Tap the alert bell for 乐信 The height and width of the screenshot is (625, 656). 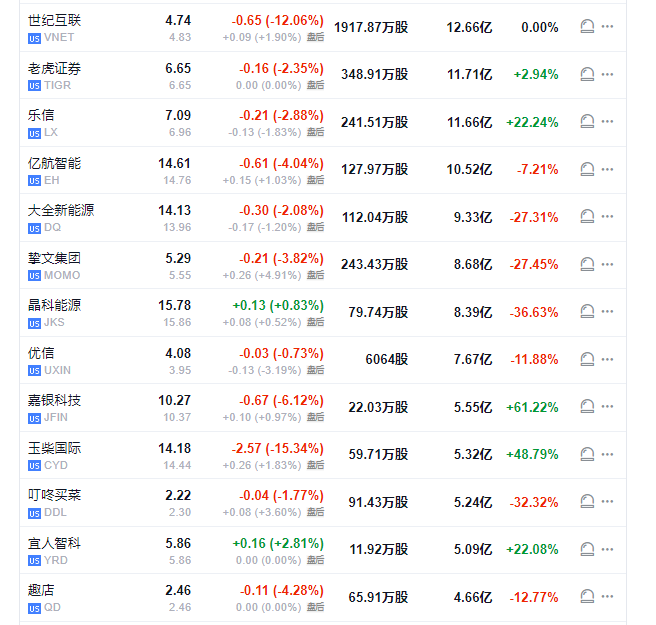[x=588, y=122]
